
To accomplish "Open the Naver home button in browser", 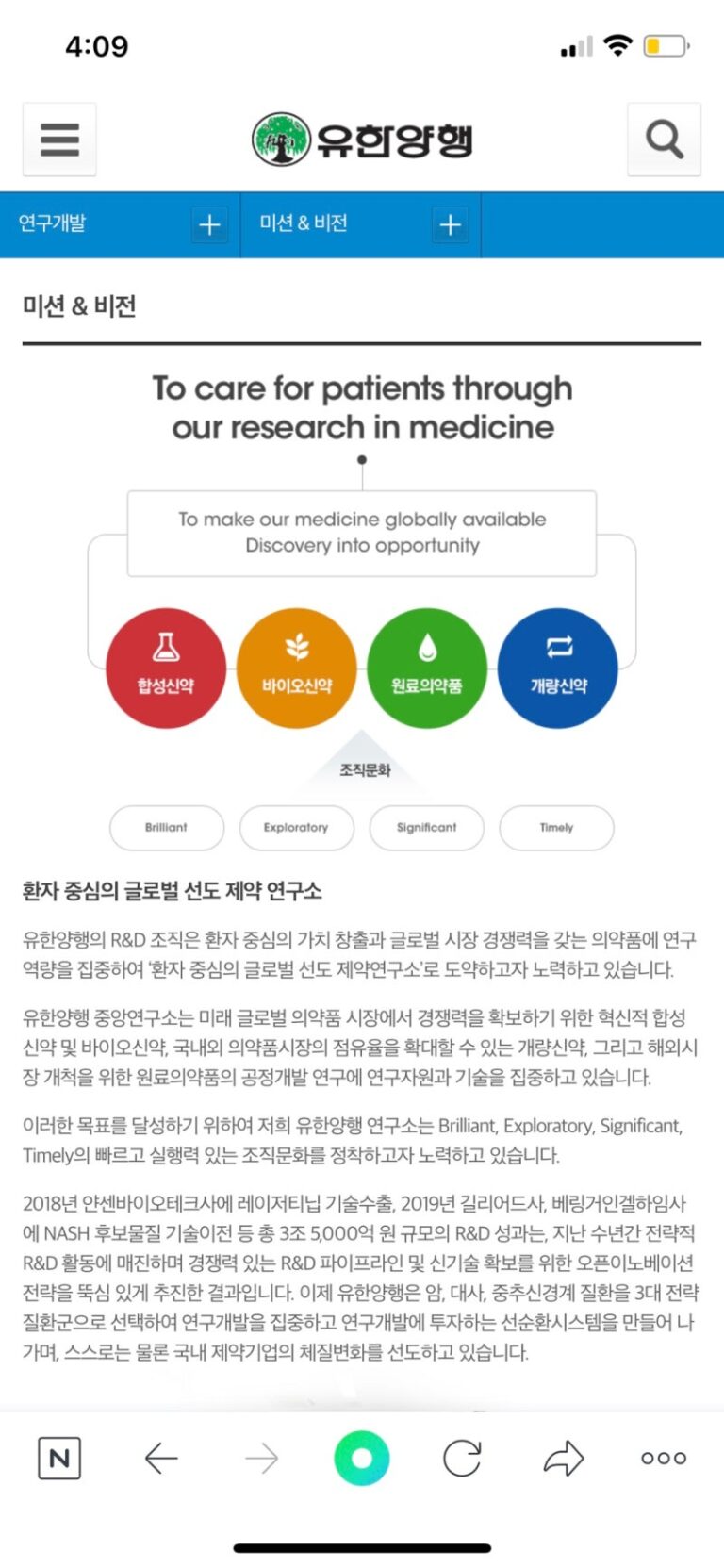I will point(58,1458).
